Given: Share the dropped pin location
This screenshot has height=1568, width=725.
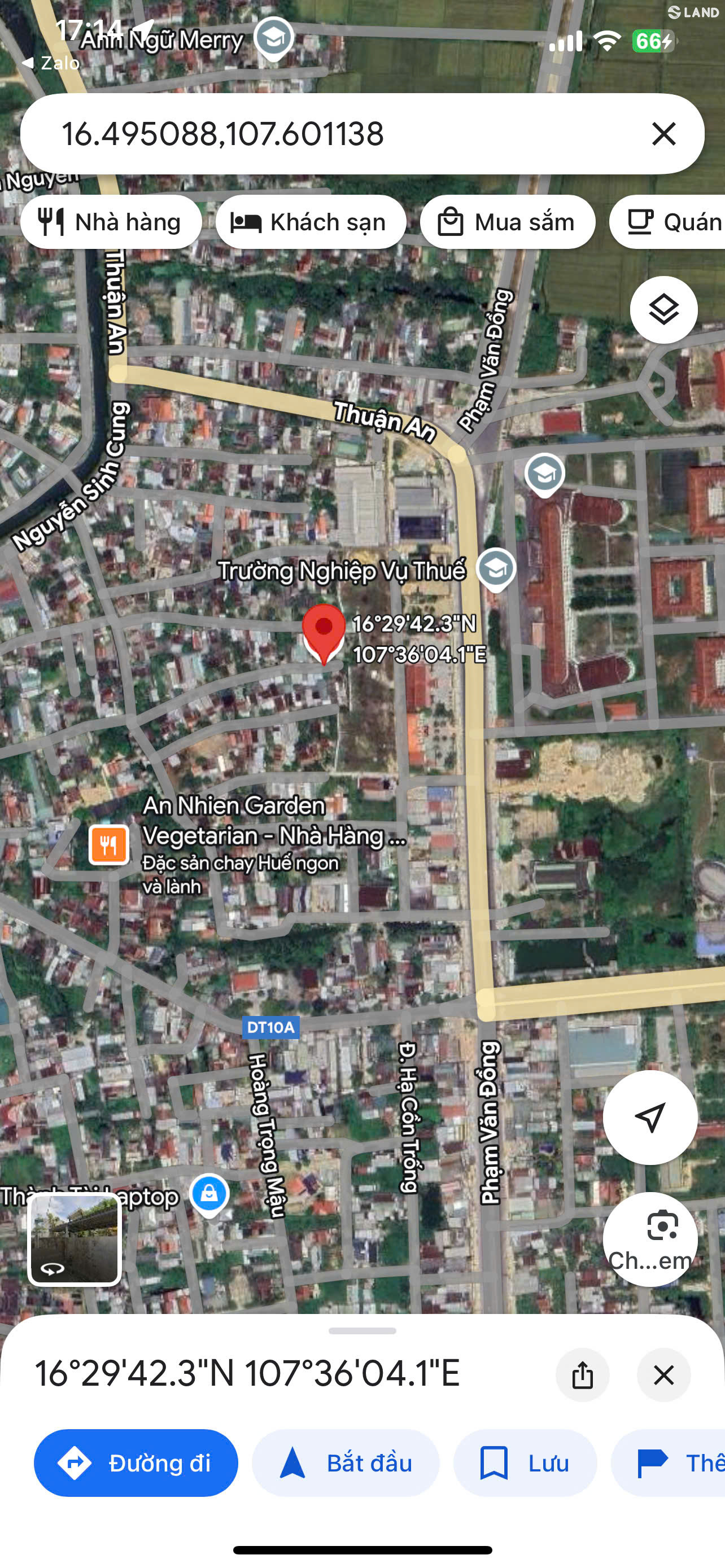Looking at the screenshot, I should pos(582,1375).
